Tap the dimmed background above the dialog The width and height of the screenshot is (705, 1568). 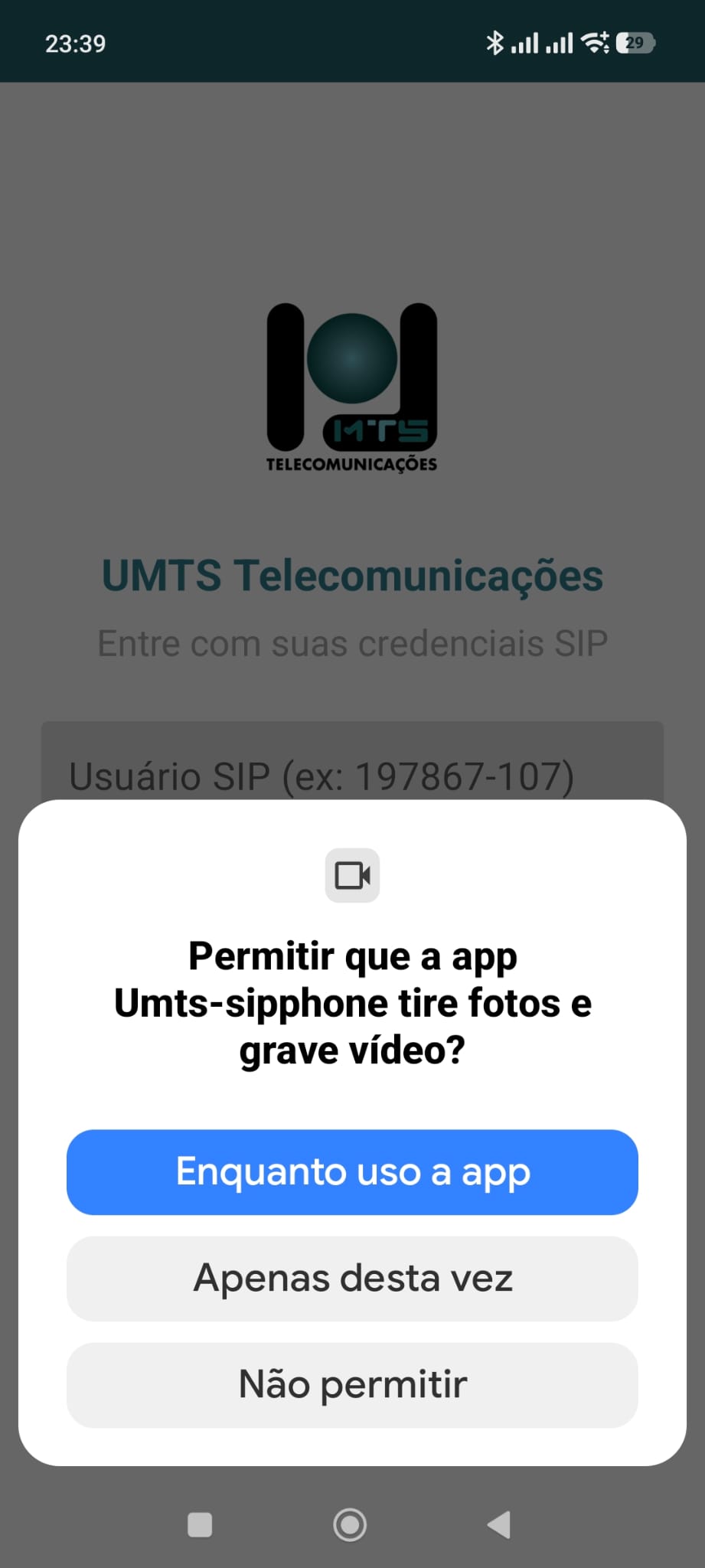point(351,191)
